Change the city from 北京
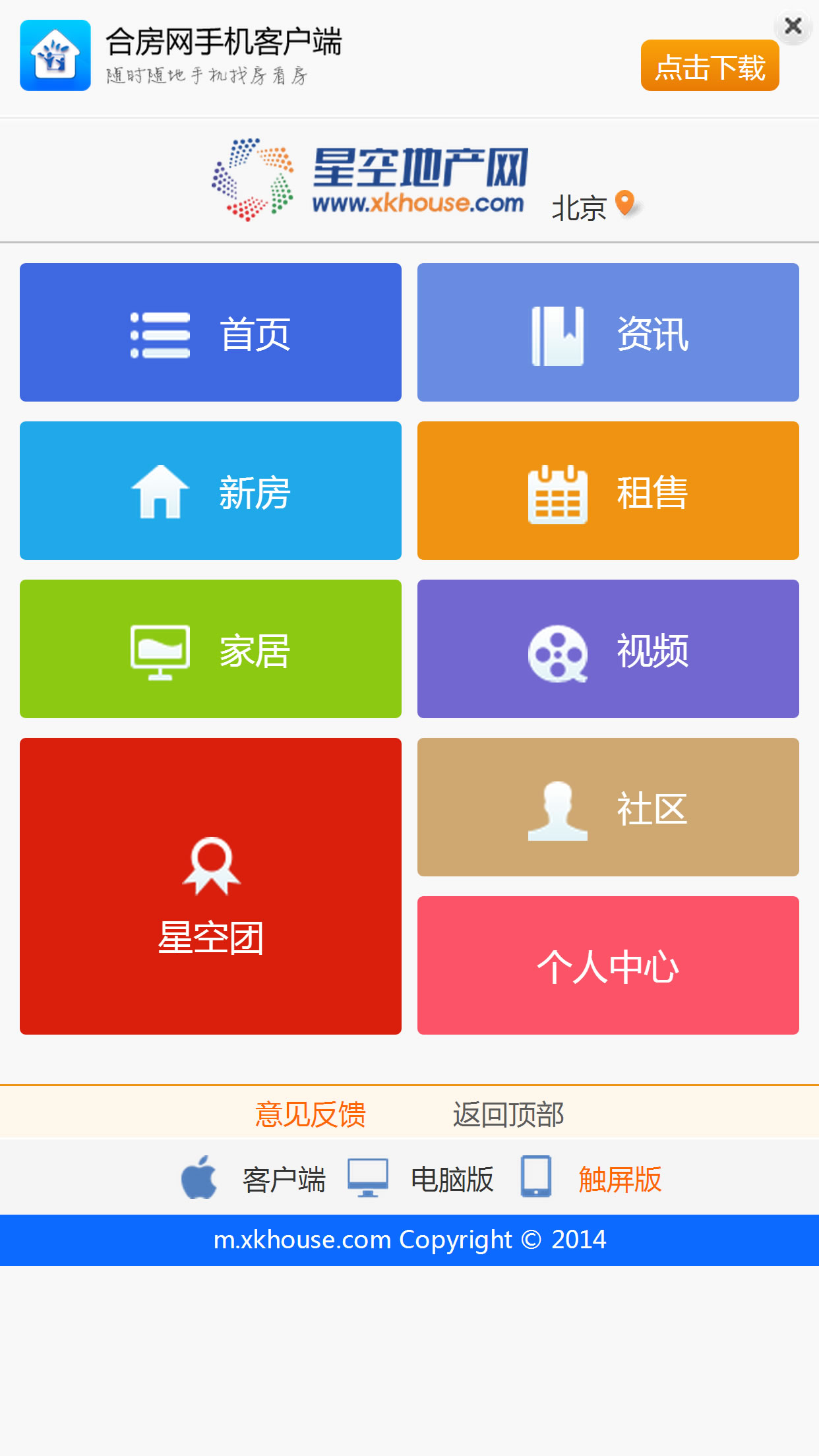The height and width of the screenshot is (1456, 819). tap(593, 207)
